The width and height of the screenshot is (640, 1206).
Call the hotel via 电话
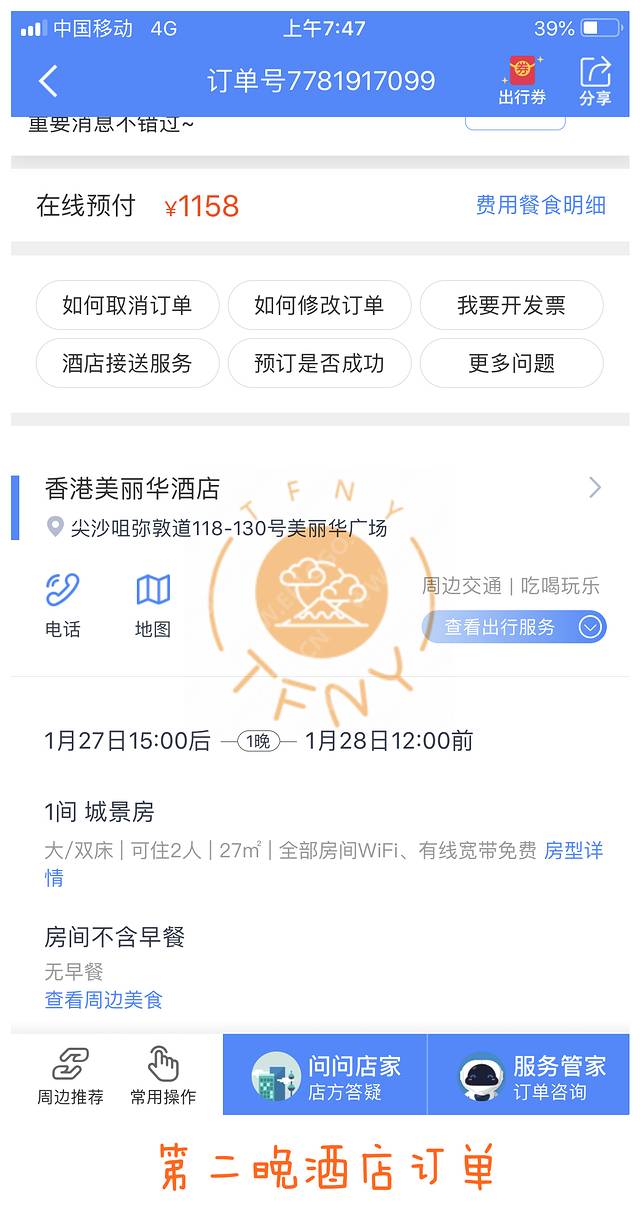[x=63, y=605]
